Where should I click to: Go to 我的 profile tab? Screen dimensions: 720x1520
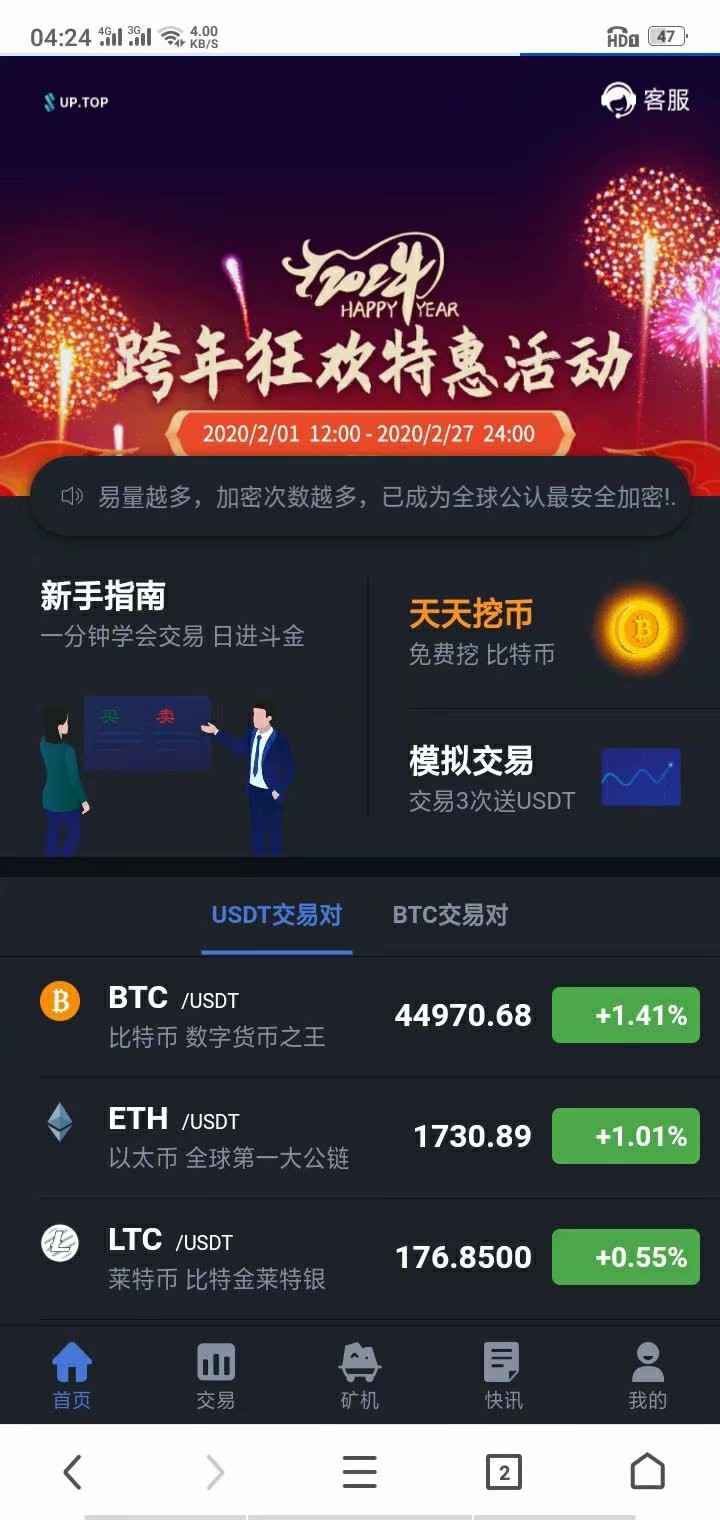pyautogui.click(x=647, y=1376)
